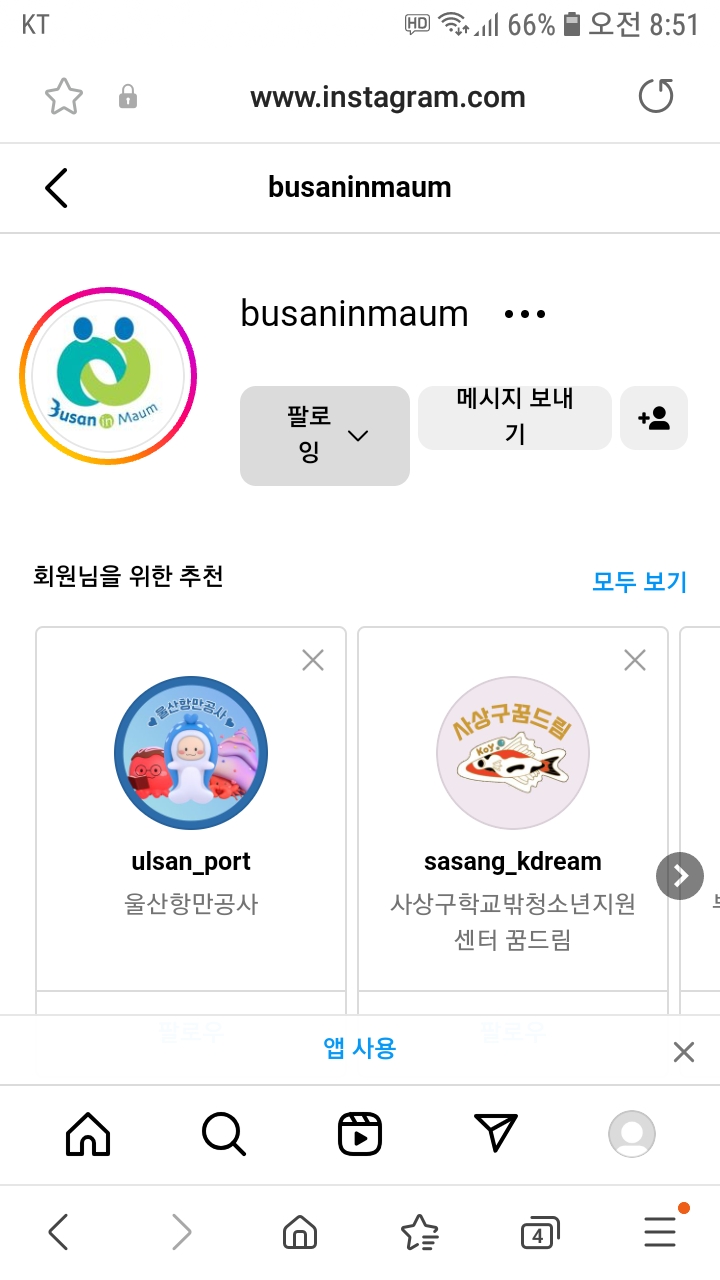Reload the page in browser
This screenshot has height=1280, width=720.
pyautogui.click(x=656, y=97)
